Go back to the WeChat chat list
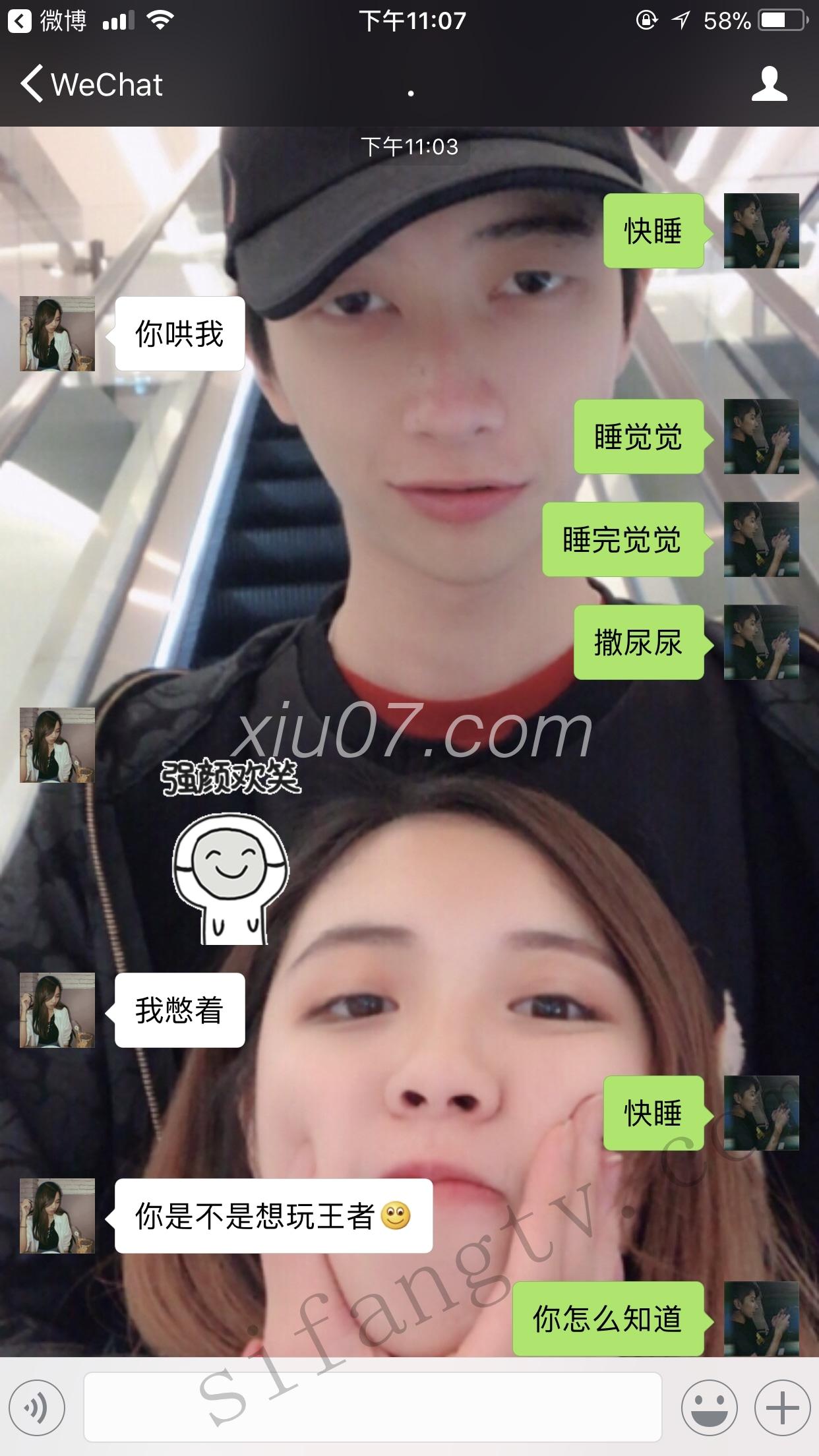819x1456 pixels. pos(91,84)
